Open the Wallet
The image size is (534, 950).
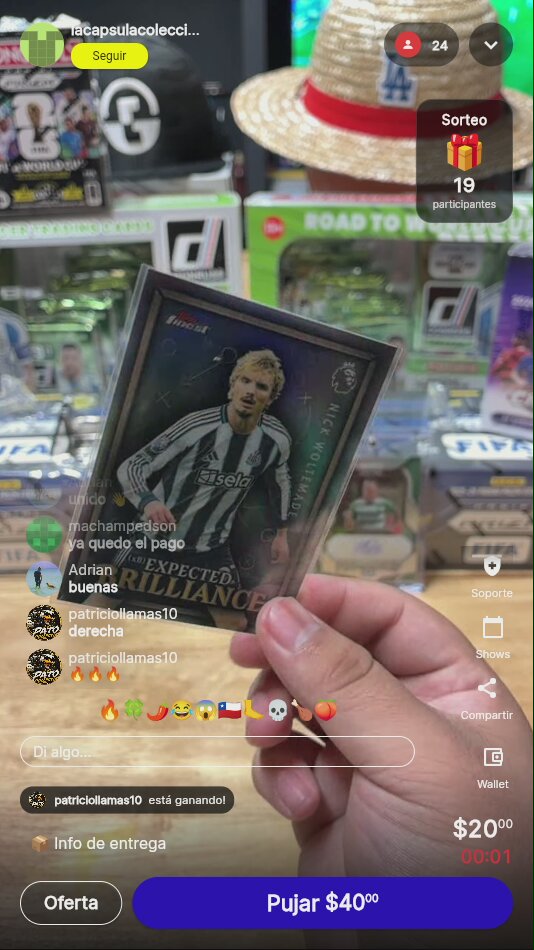(492, 768)
